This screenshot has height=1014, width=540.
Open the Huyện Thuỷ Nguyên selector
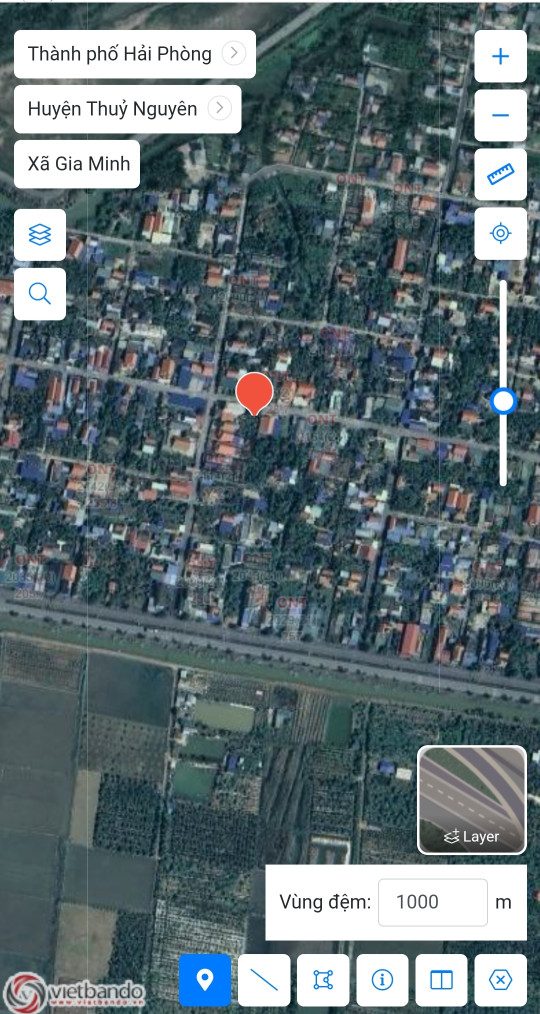point(127,109)
